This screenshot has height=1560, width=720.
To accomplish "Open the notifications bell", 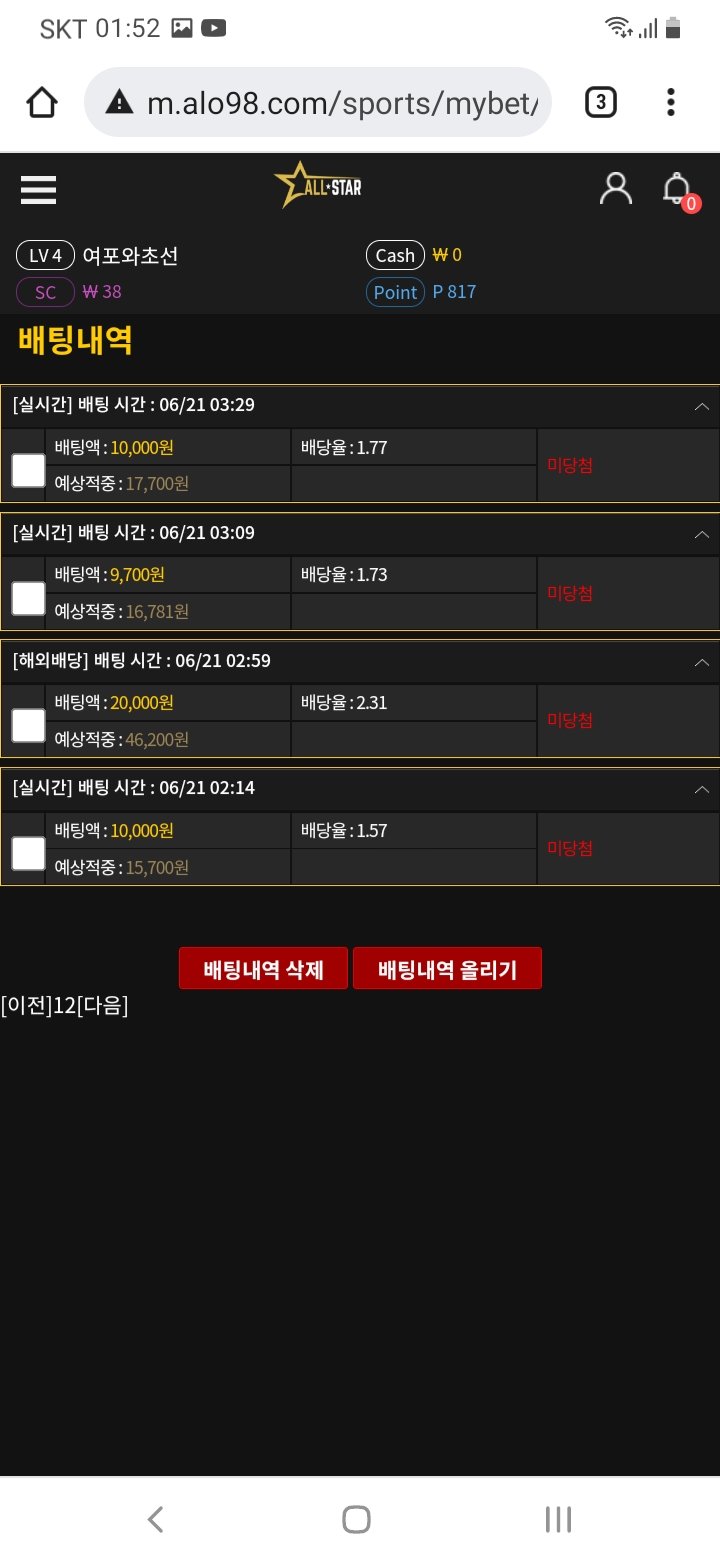I will pyautogui.click(x=678, y=189).
